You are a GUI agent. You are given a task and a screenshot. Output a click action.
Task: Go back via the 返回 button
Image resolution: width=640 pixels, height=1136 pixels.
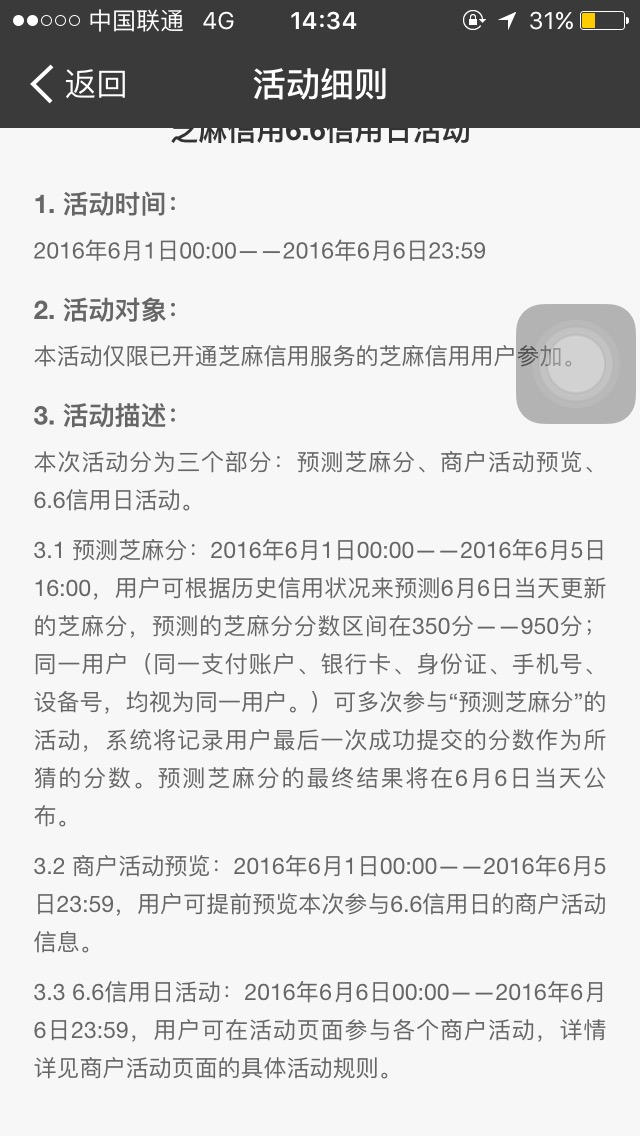coord(78,85)
